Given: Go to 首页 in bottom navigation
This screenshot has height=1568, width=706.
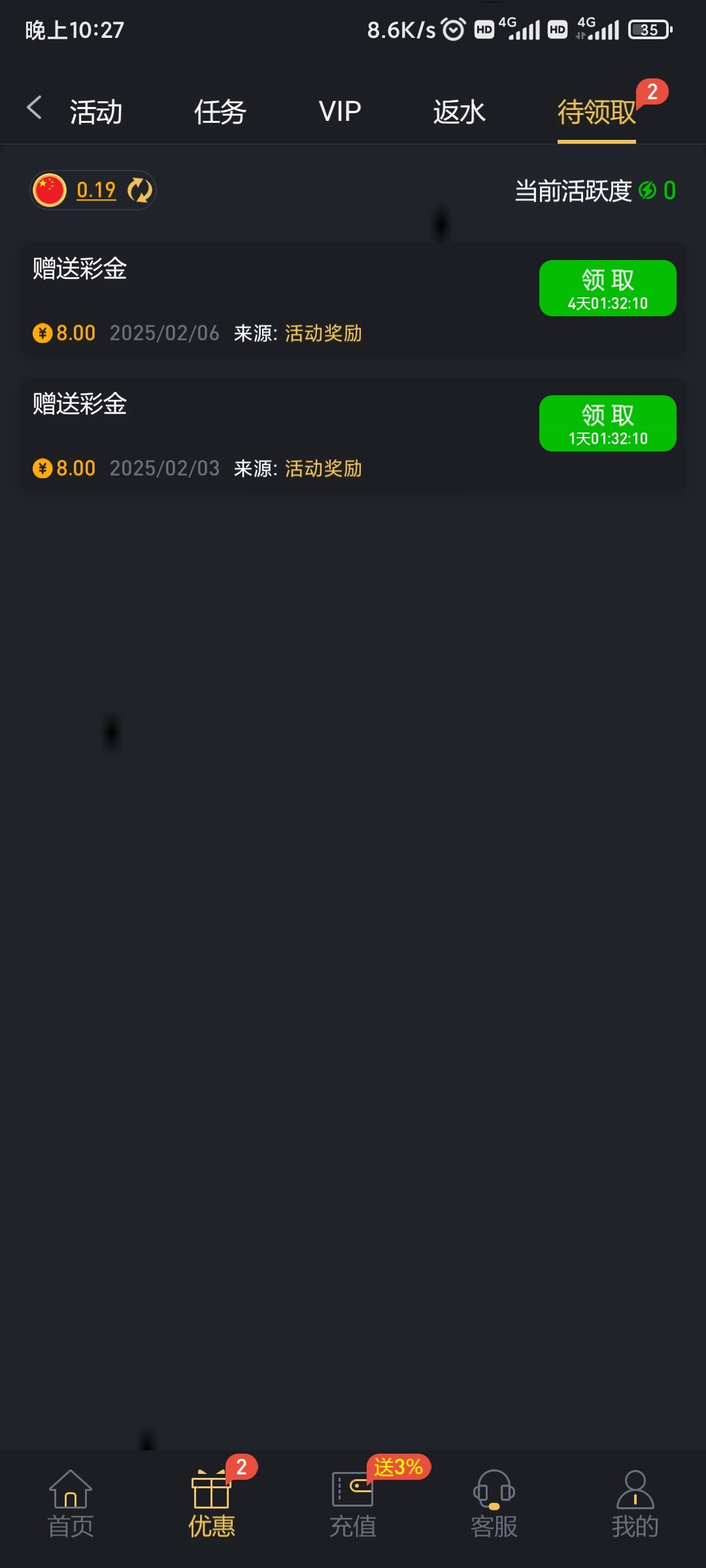Looking at the screenshot, I should pos(71,1504).
